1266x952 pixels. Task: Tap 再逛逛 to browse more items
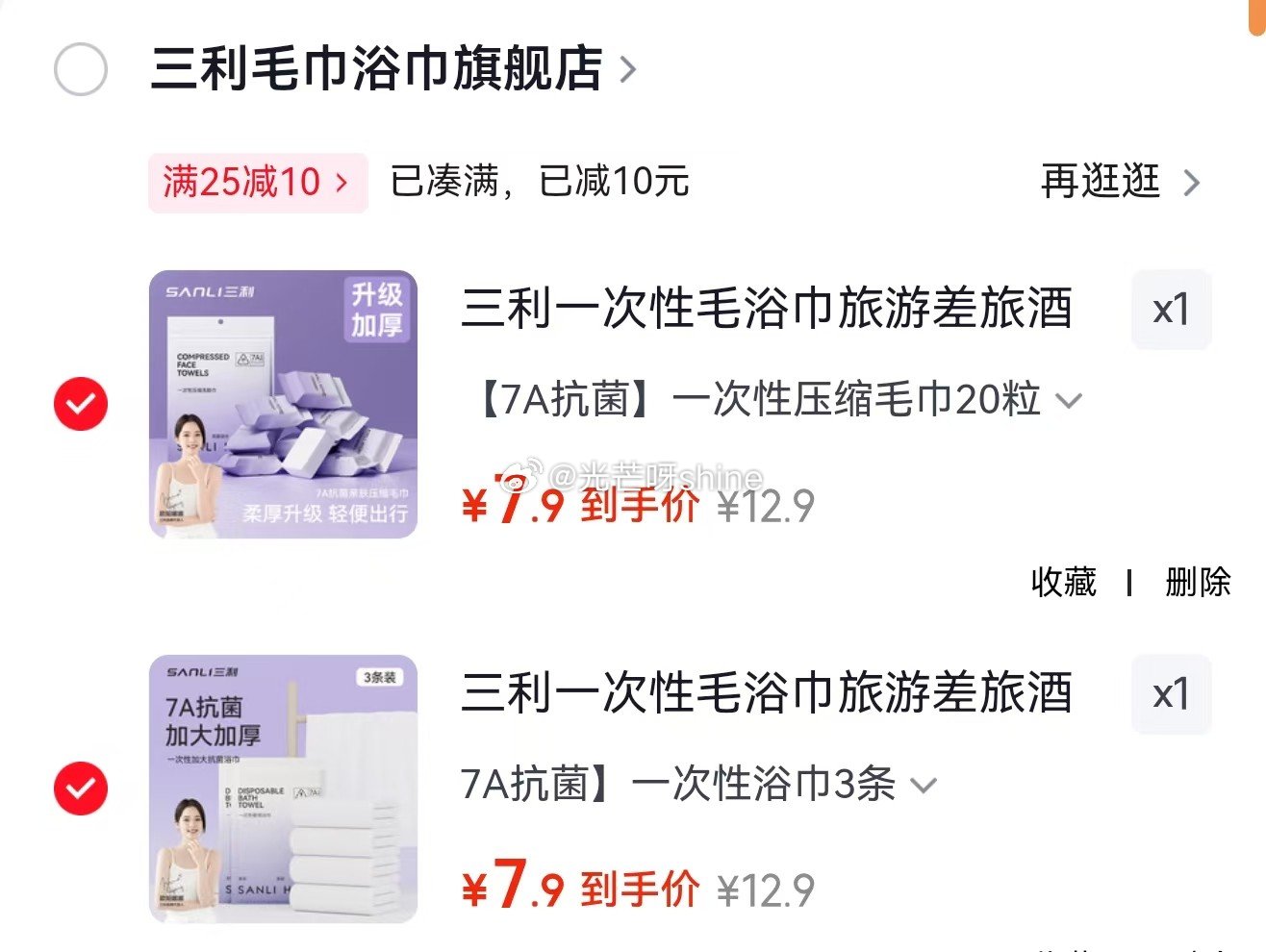1120,182
